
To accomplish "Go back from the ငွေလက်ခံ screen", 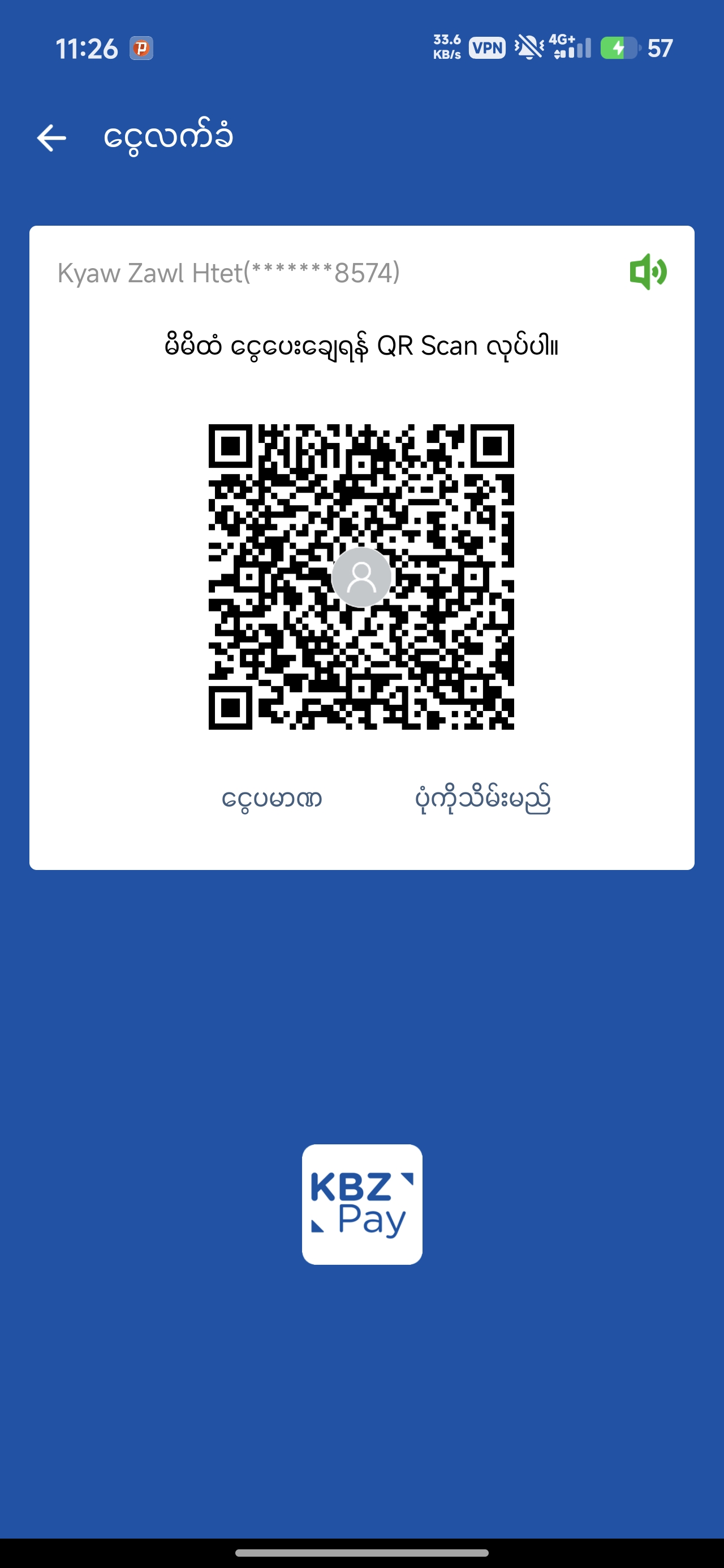I will point(52,137).
